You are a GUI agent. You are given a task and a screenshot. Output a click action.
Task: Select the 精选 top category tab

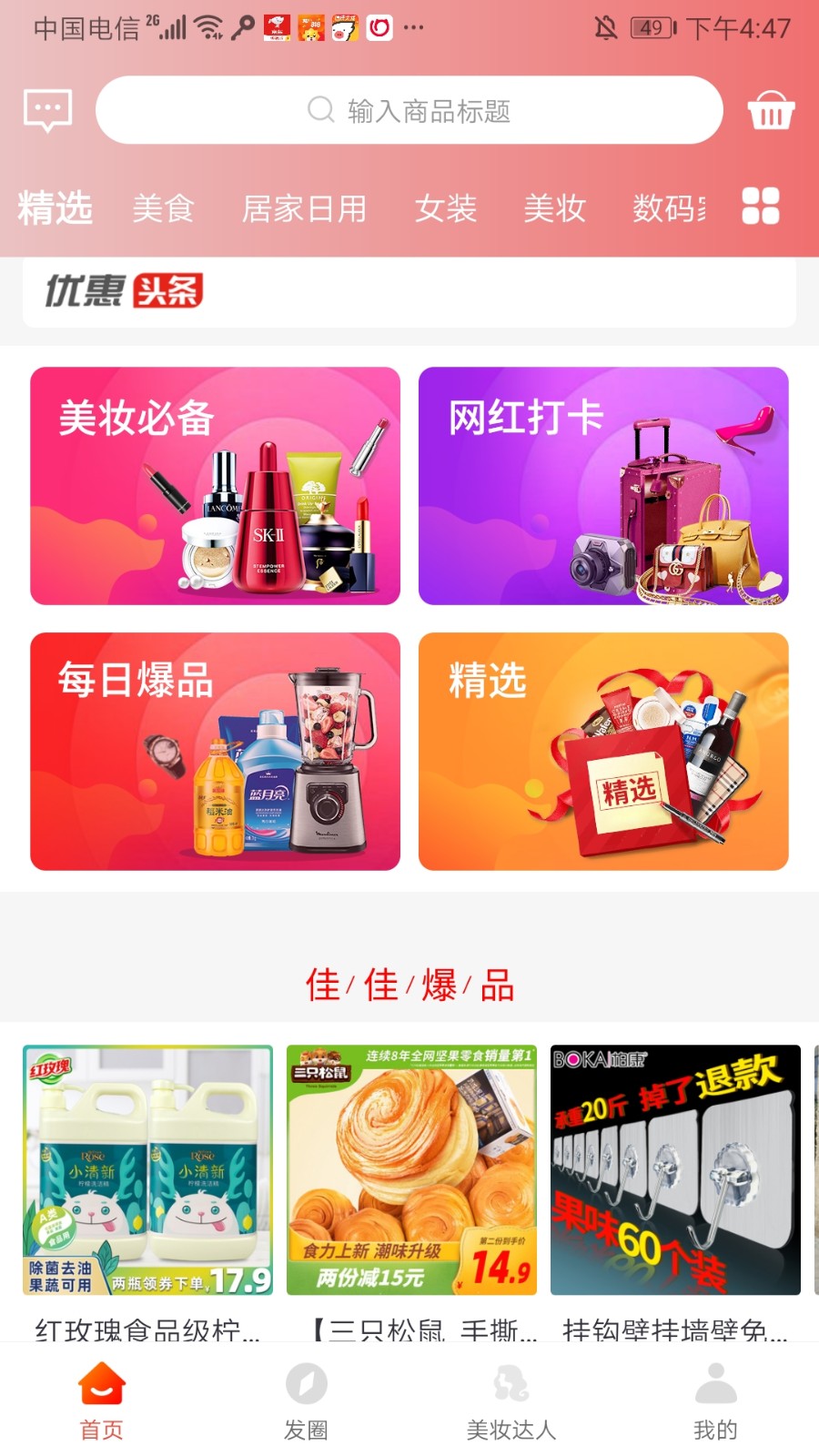(56, 208)
